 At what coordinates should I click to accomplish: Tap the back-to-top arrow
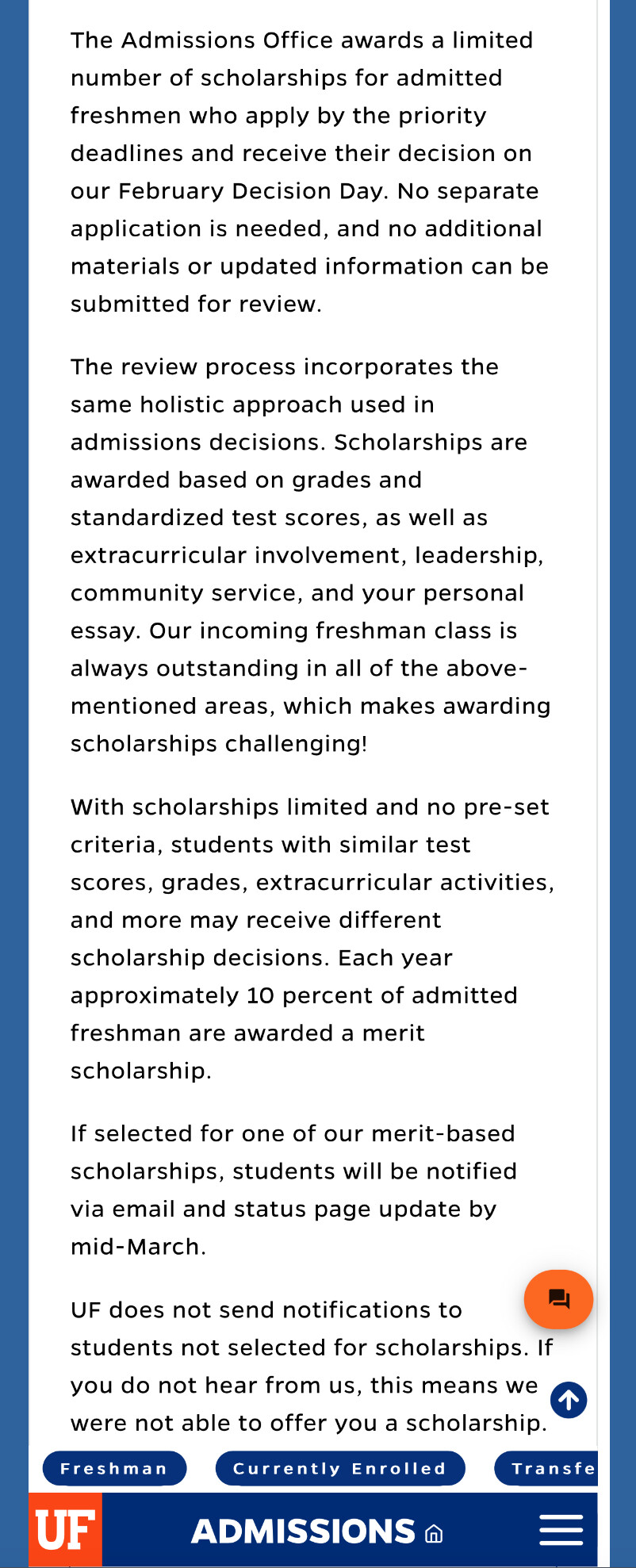point(569,1400)
